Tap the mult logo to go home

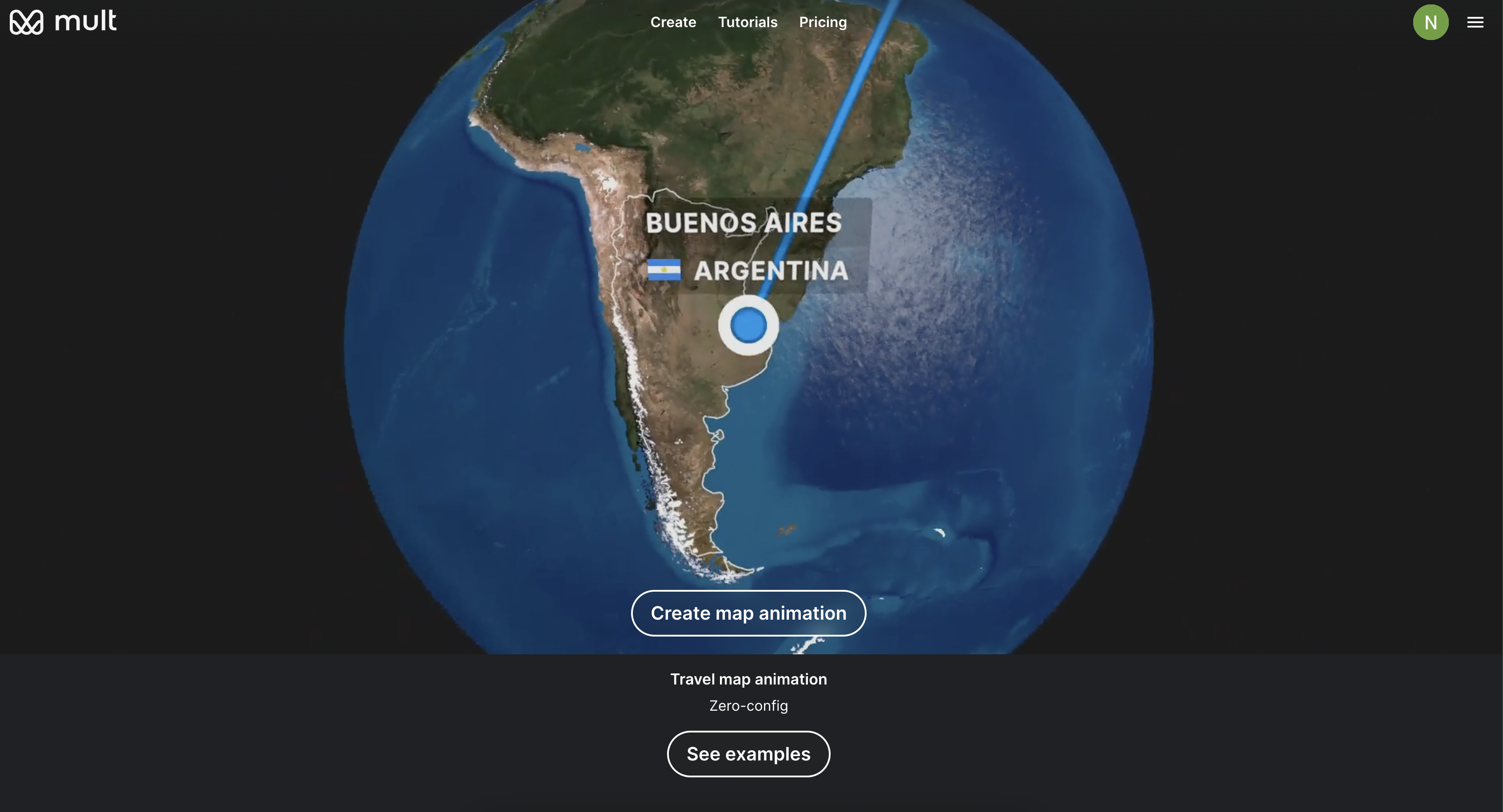(63, 22)
